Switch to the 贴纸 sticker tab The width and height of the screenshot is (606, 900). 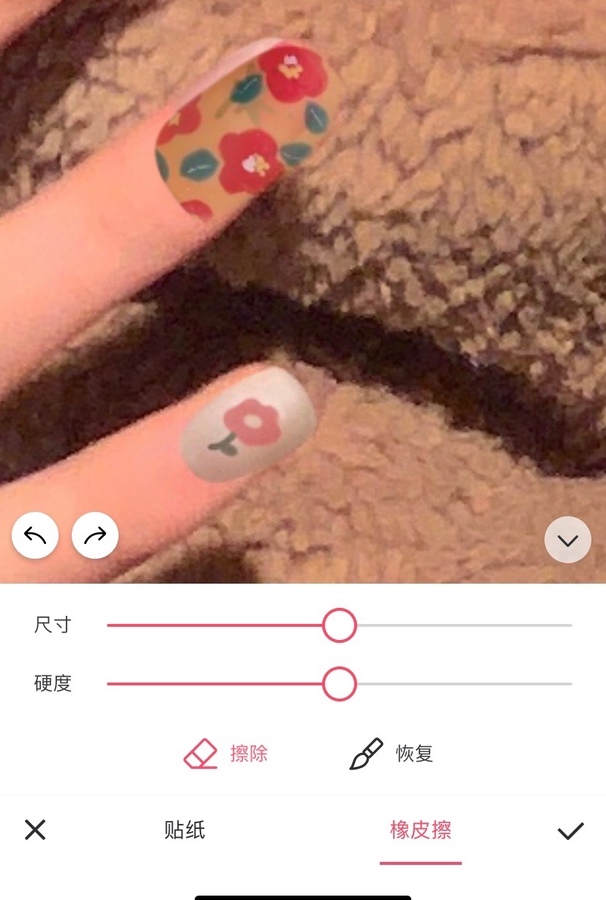(185, 830)
